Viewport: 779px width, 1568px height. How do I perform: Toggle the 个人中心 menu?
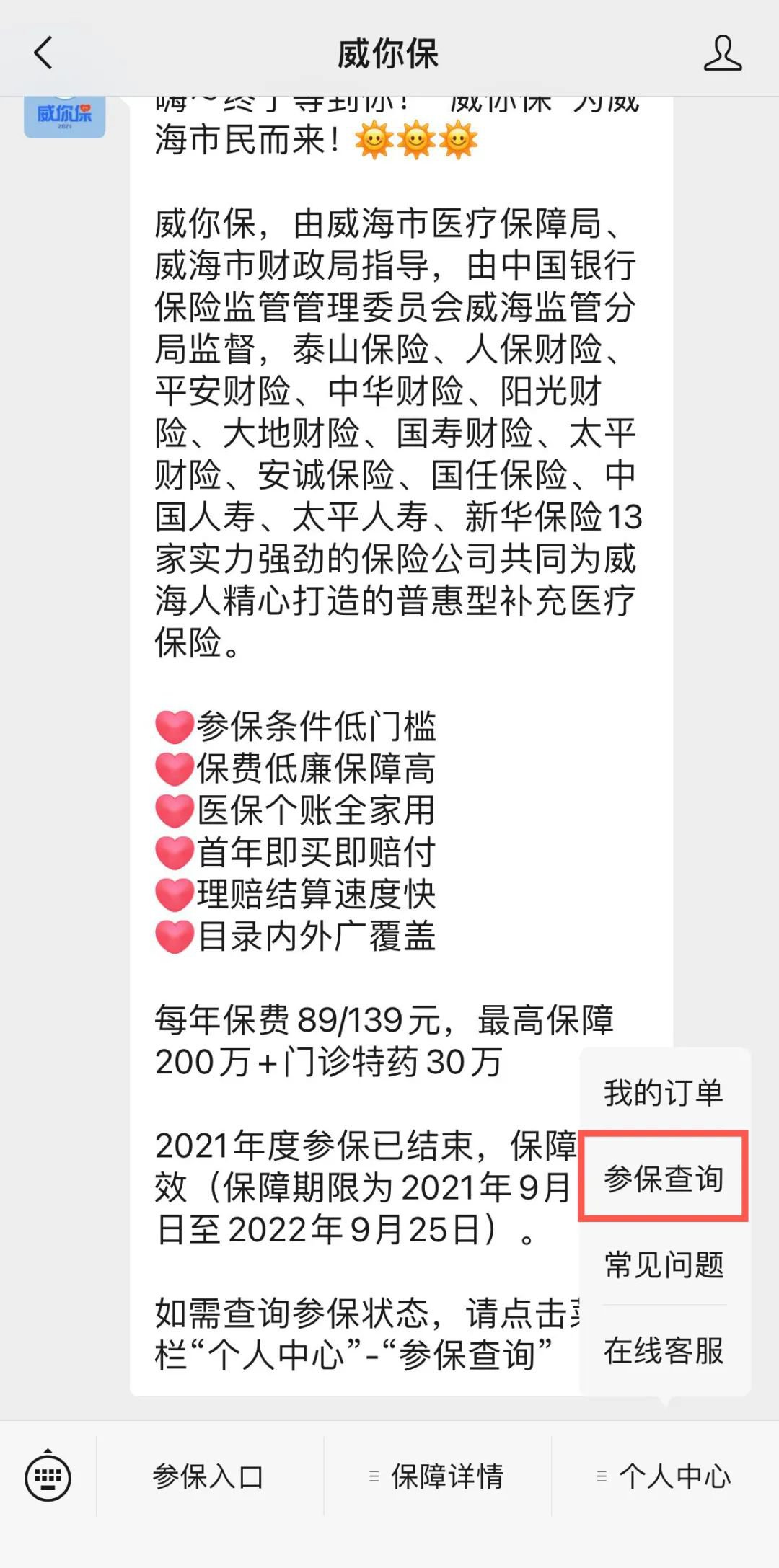[x=665, y=1476]
